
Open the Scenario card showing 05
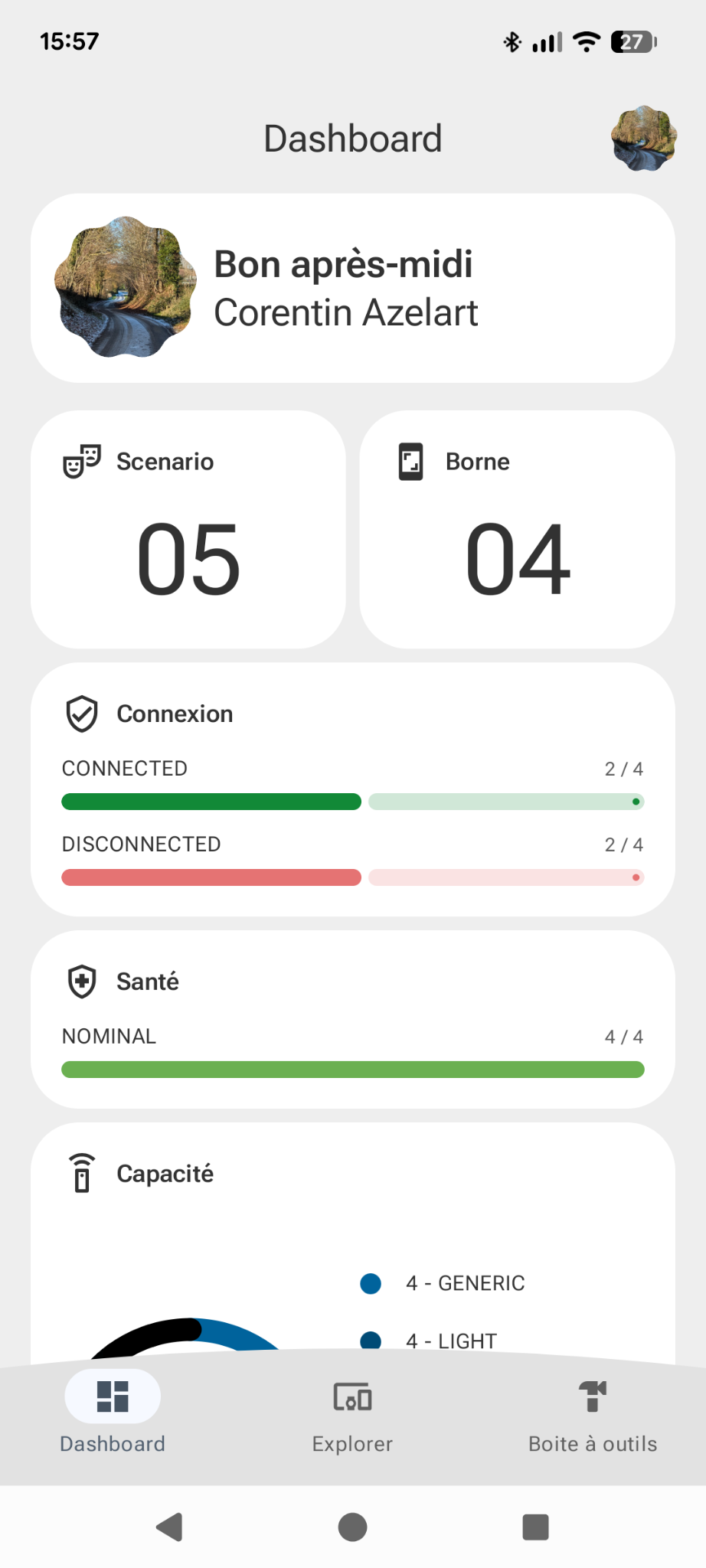coord(188,529)
